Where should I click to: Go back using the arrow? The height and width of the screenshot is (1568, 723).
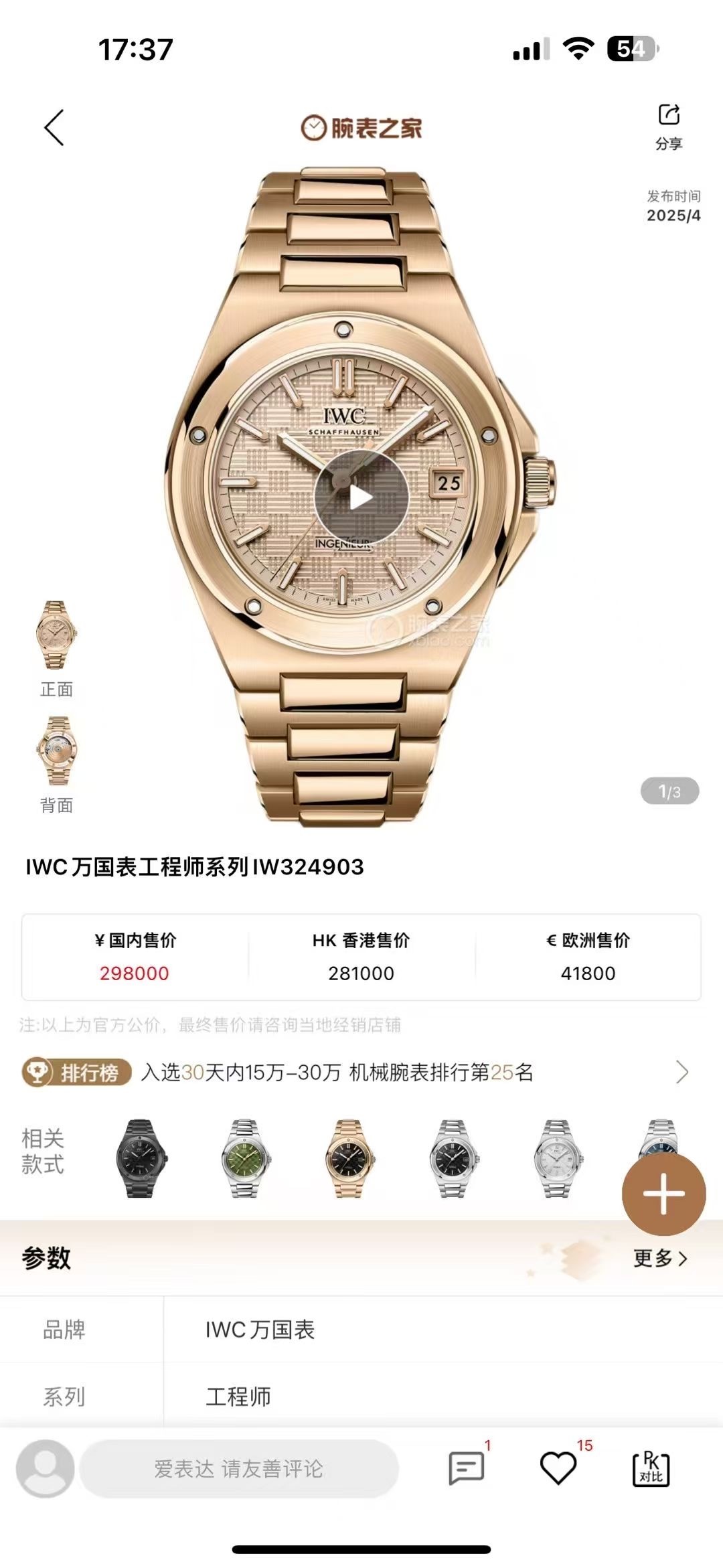click(x=55, y=127)
